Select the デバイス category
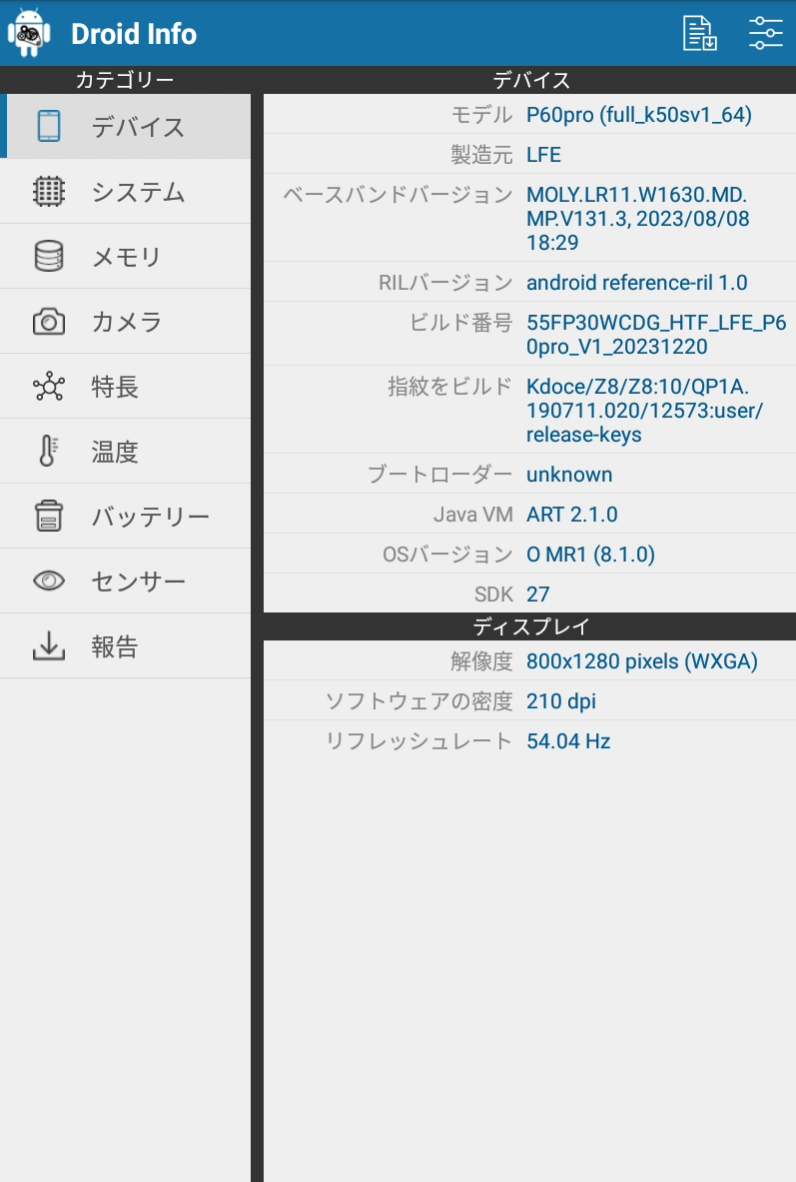This screenshot has height=1182, width=796. pos(126,127)
